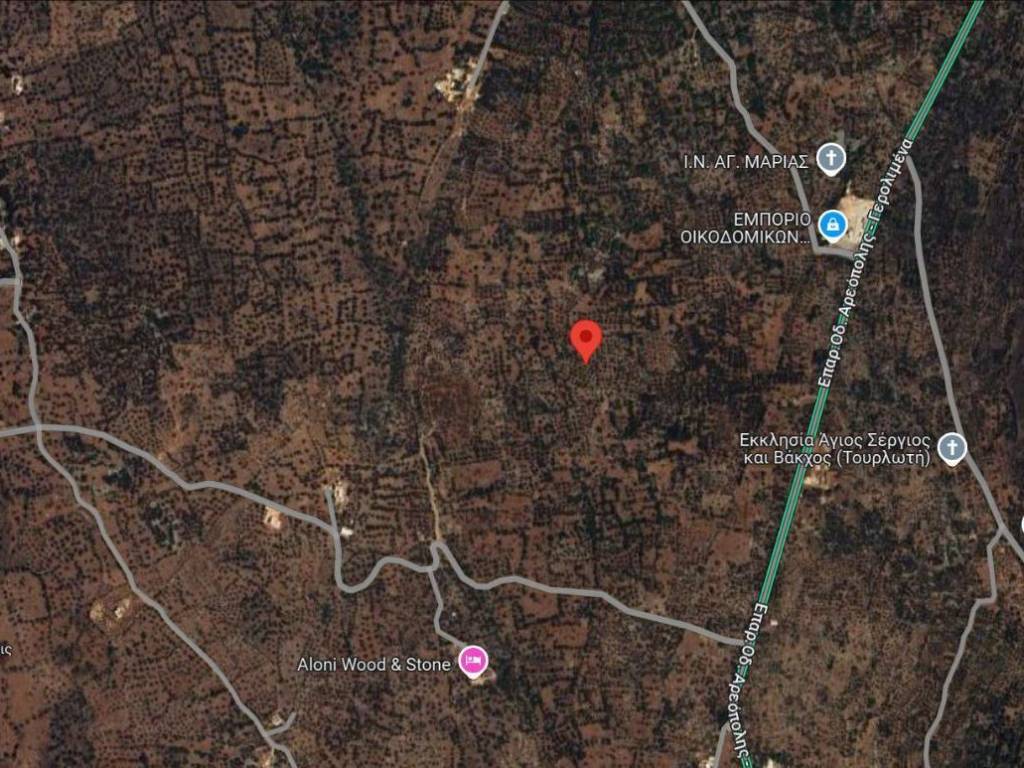Open the ΕΜΠΟΡΙΟ ΟΙΚΟΔΟΜΙΚΩΝ shop marker

pyautogui.click(x=832, y=225)
